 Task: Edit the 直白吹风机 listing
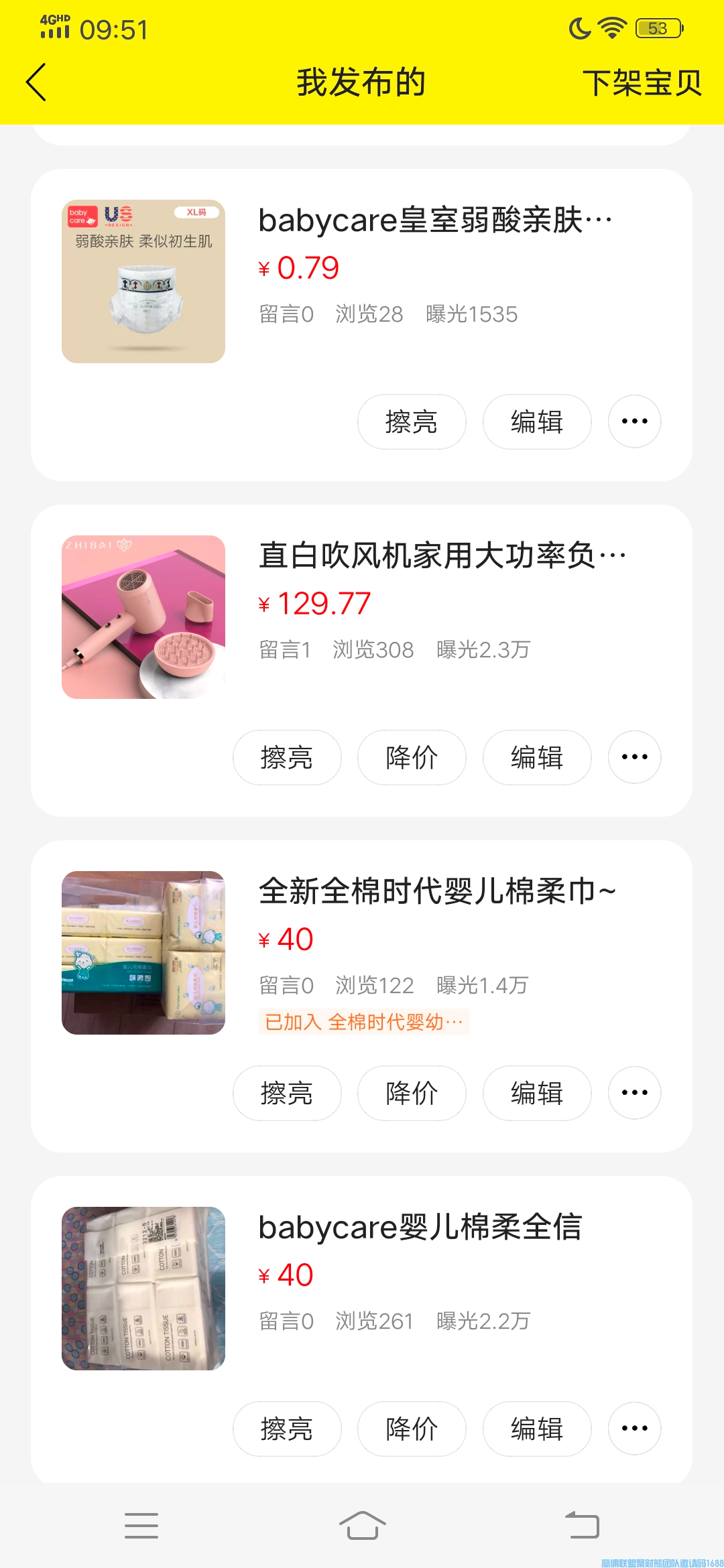[x=536, y=757]
